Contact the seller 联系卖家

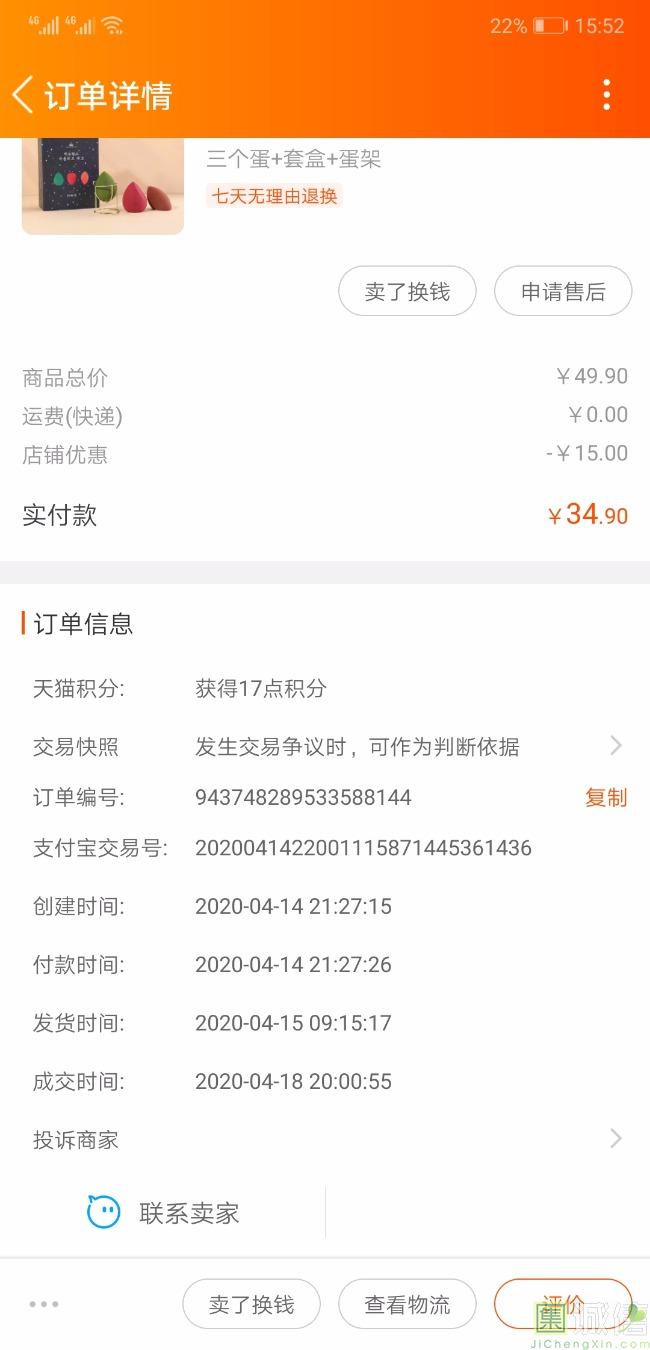pyautogui.click(x=164, y=1213)
